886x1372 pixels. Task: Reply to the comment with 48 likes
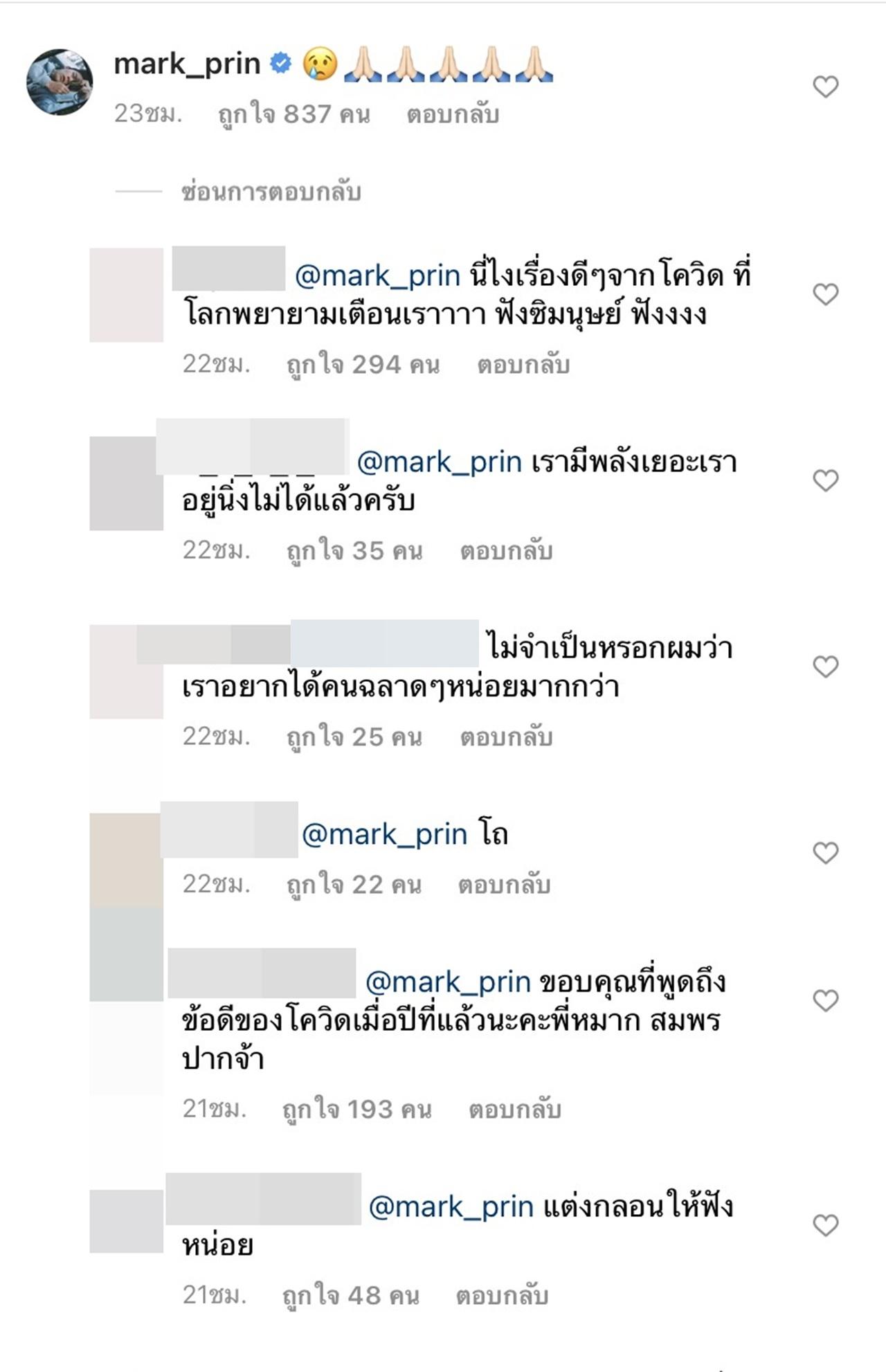point(502,1295)
